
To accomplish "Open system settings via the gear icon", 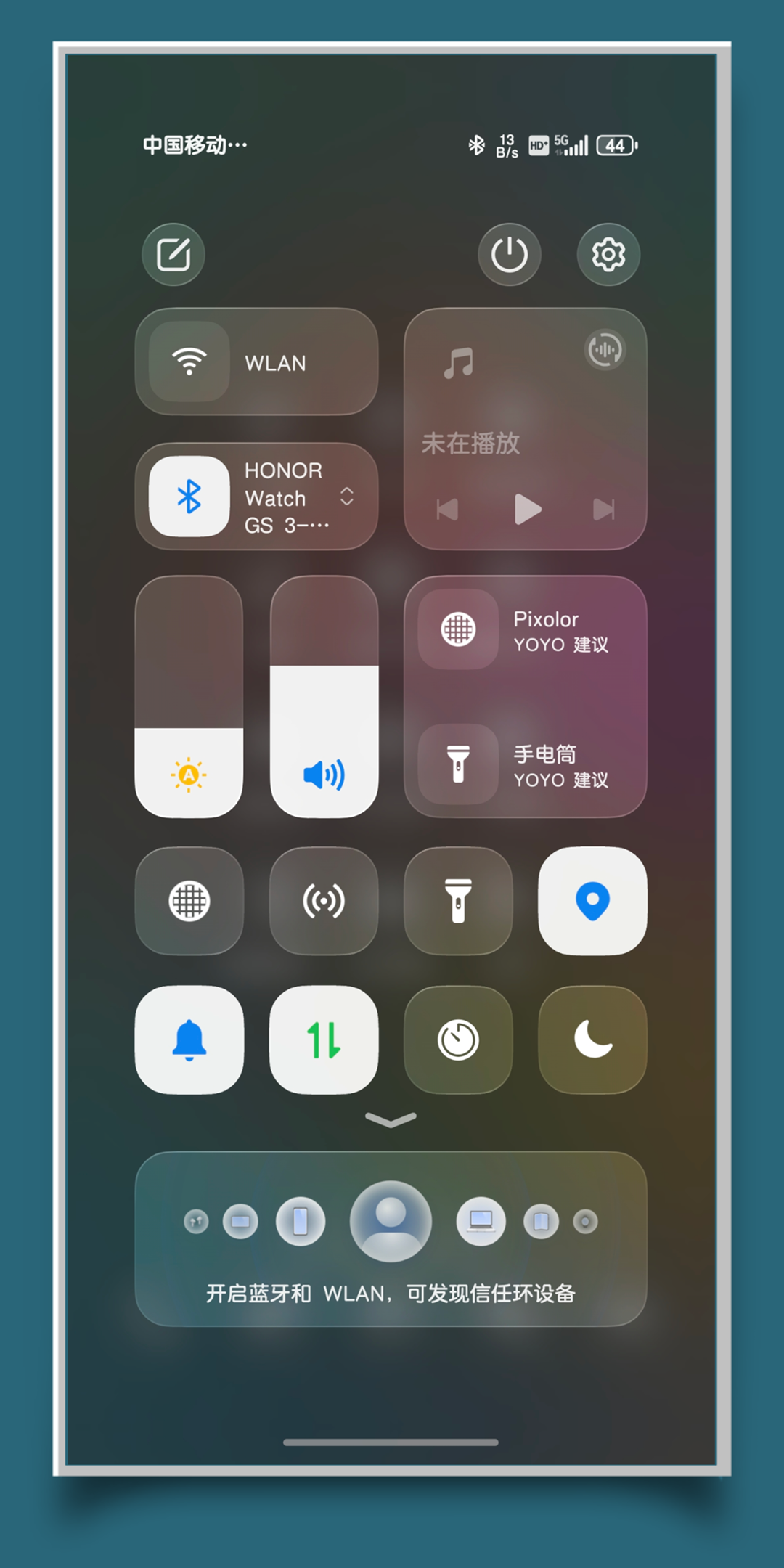I will point(608,255).
